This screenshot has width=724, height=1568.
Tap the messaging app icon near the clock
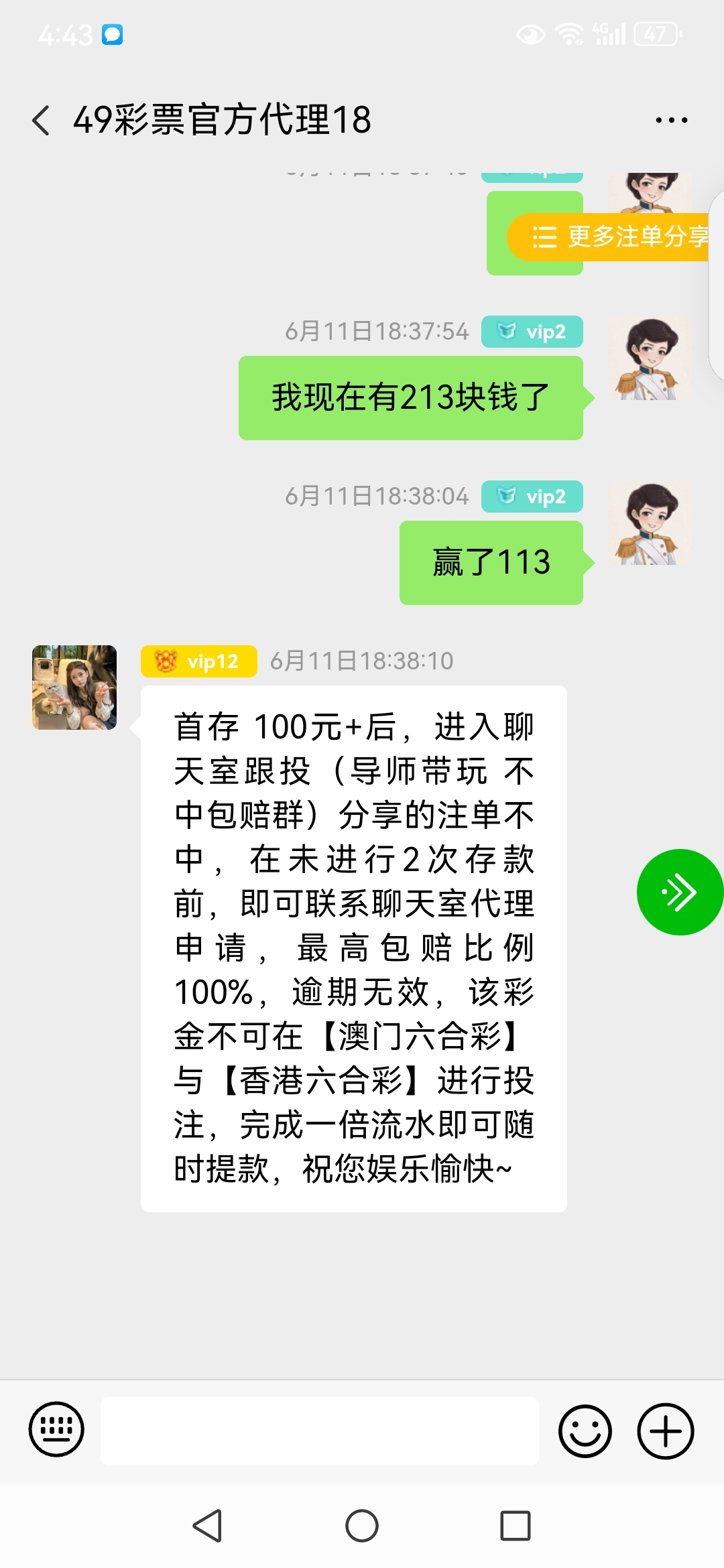click(x=113, y=34)
